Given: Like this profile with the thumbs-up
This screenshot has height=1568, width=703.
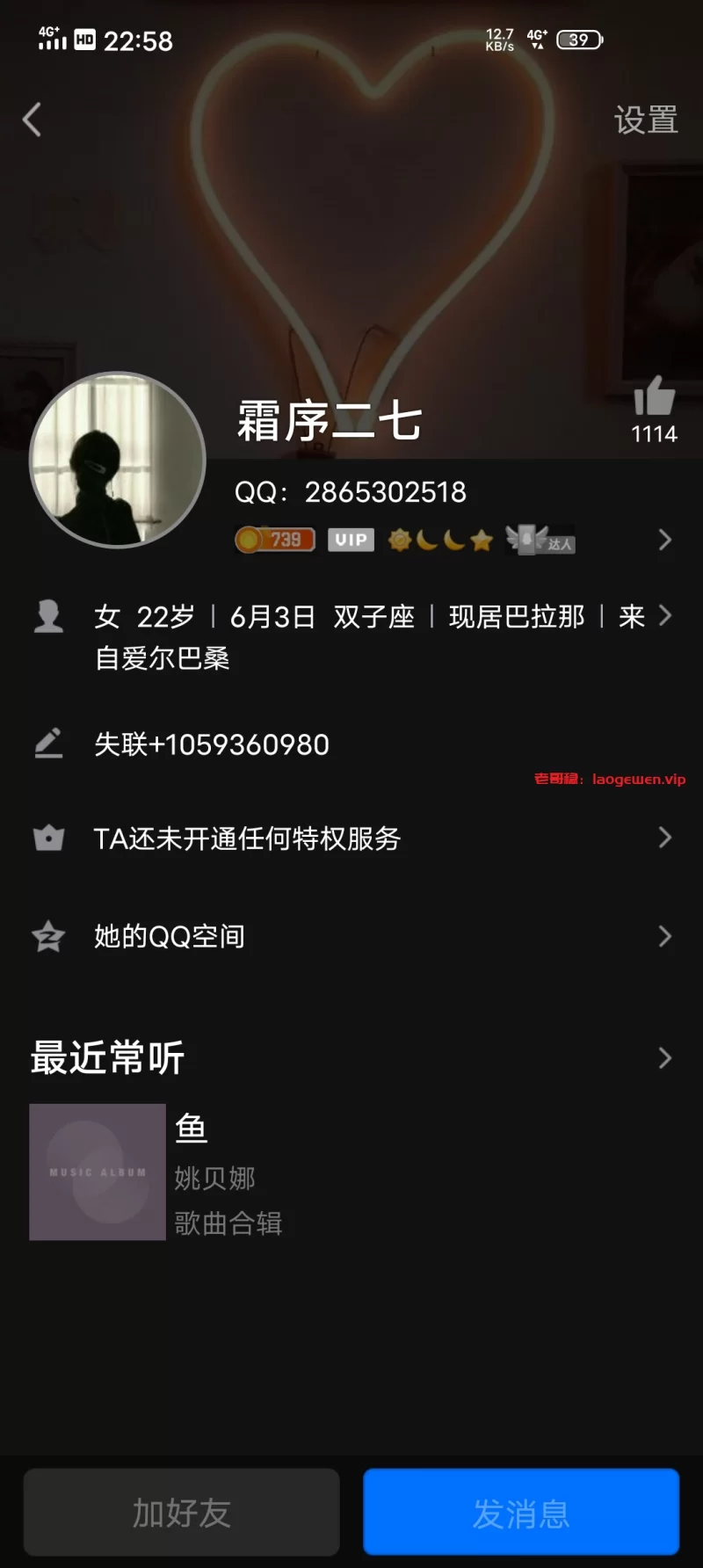Looking at the screenshot, I should (654, 397).
